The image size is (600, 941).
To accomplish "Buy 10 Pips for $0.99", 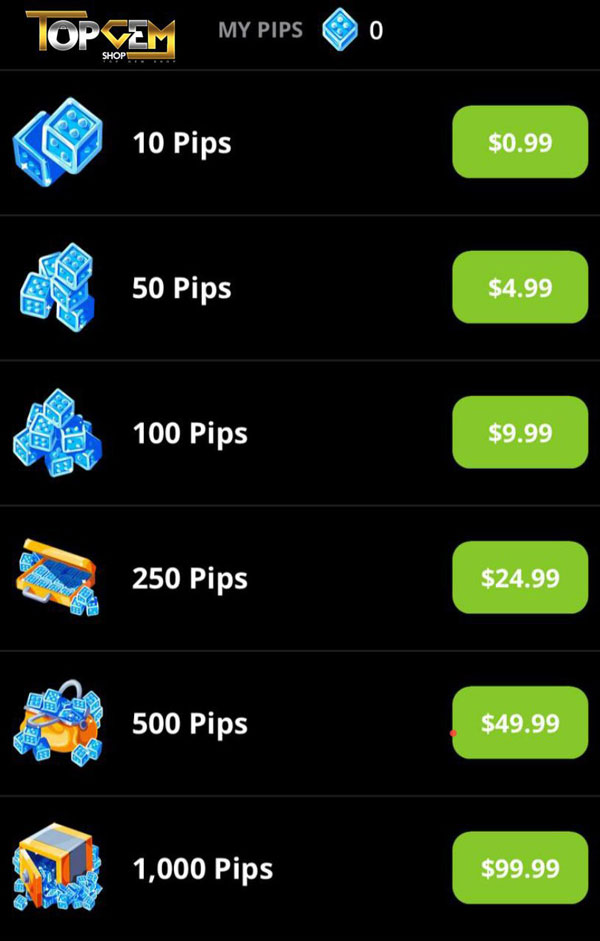I will (520, 142).
